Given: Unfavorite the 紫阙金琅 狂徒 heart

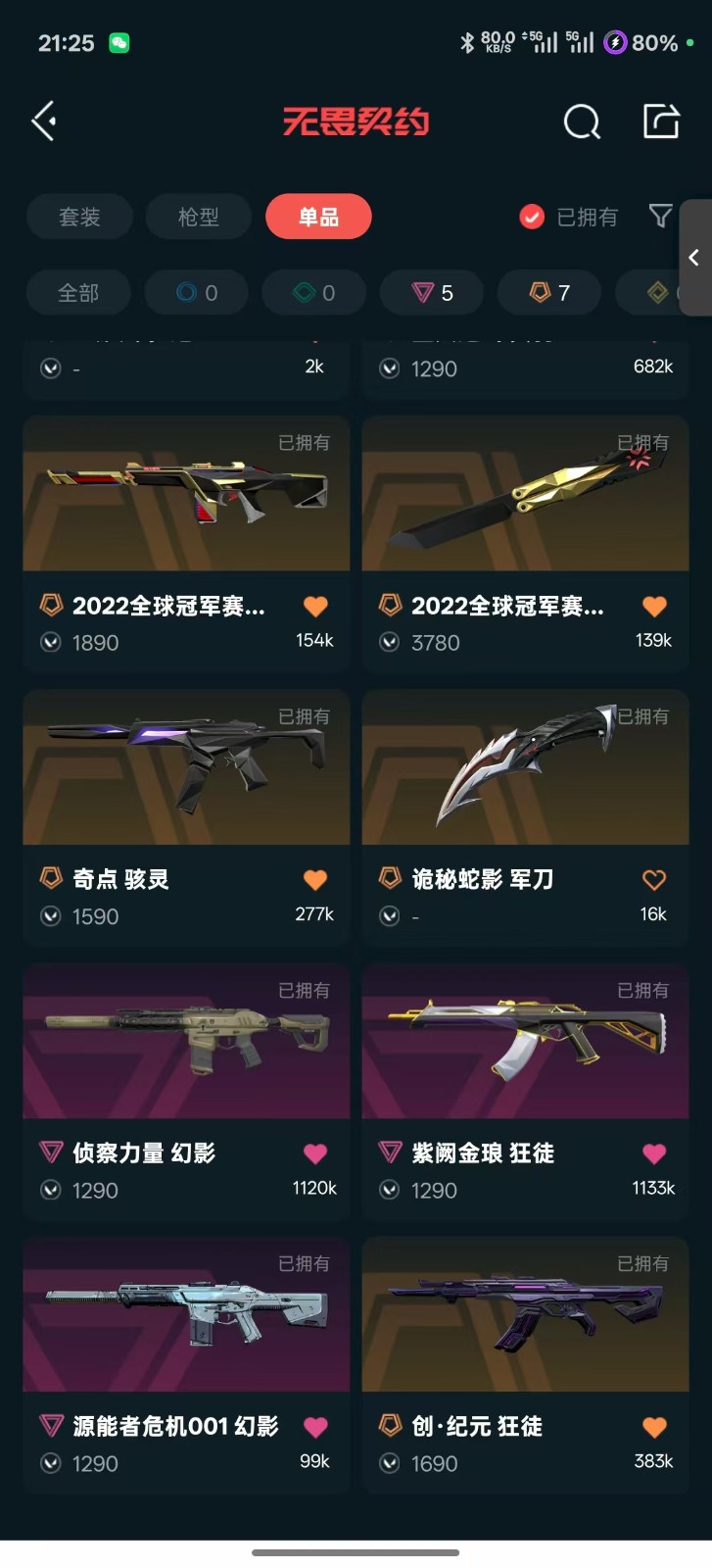Looking at the screenshot, I should [653, 1153].
